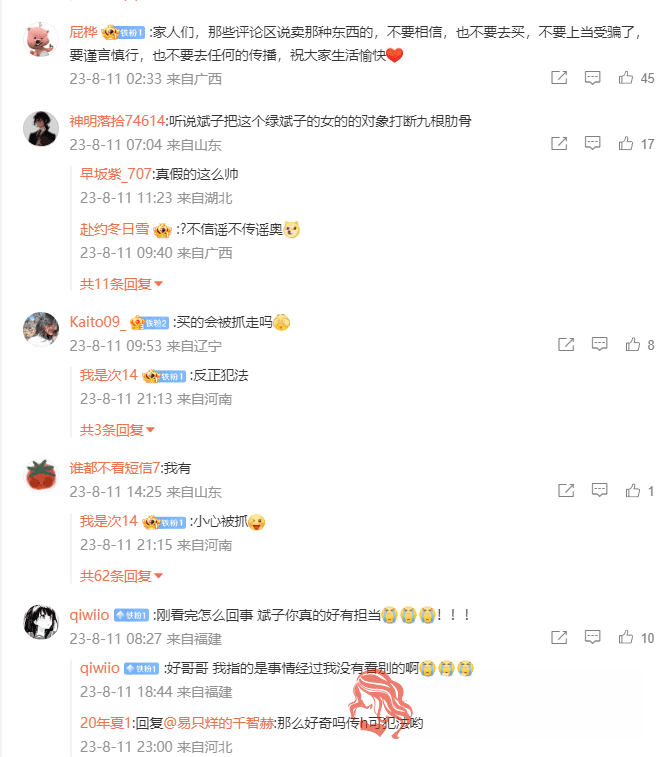This screenshot has height=757, width=662.
Task: Open 谁都不看短信7's profile
Action: click(x=114, y=467)
